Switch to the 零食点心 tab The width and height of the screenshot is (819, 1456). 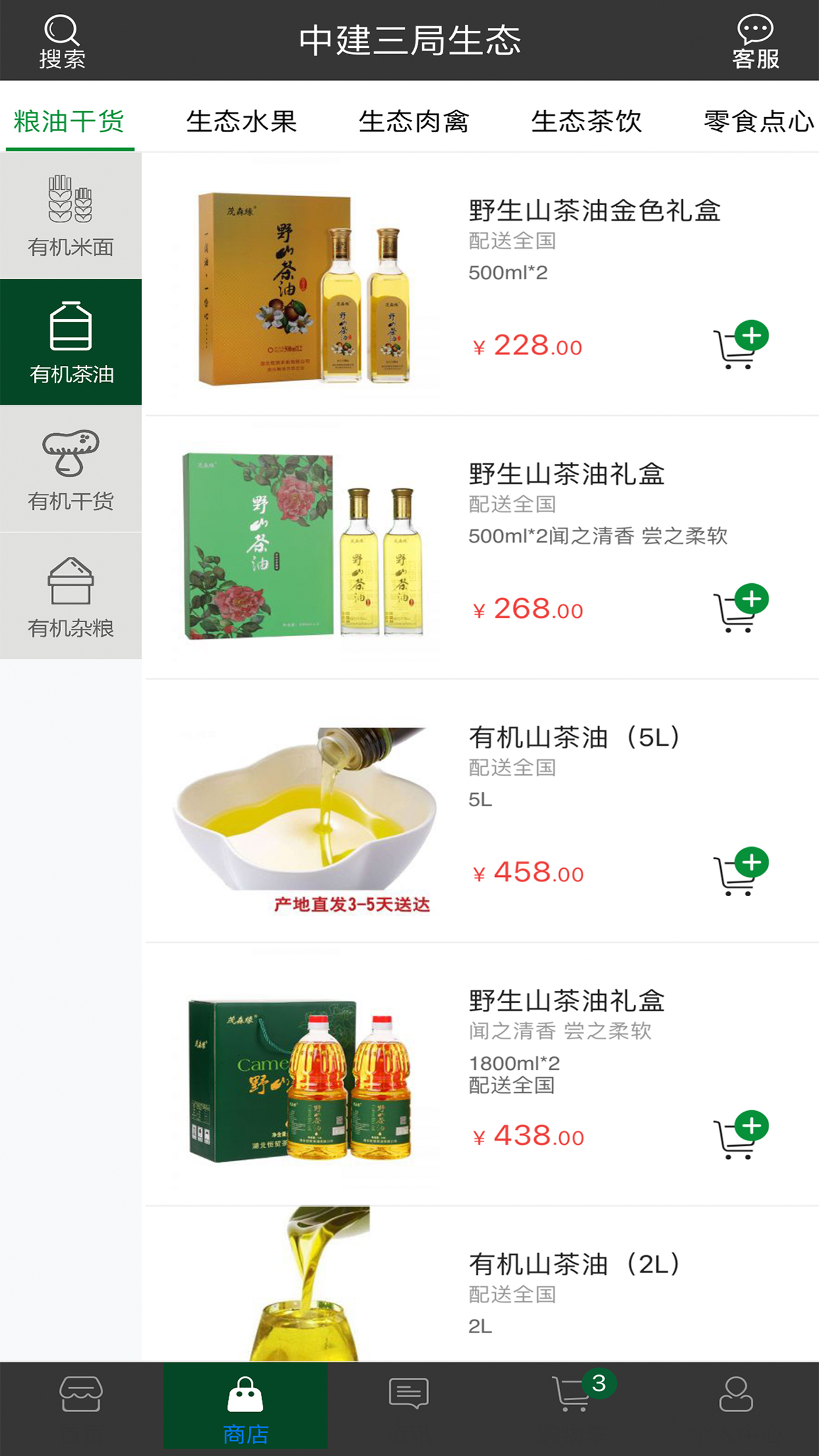[x=758, y=122]
